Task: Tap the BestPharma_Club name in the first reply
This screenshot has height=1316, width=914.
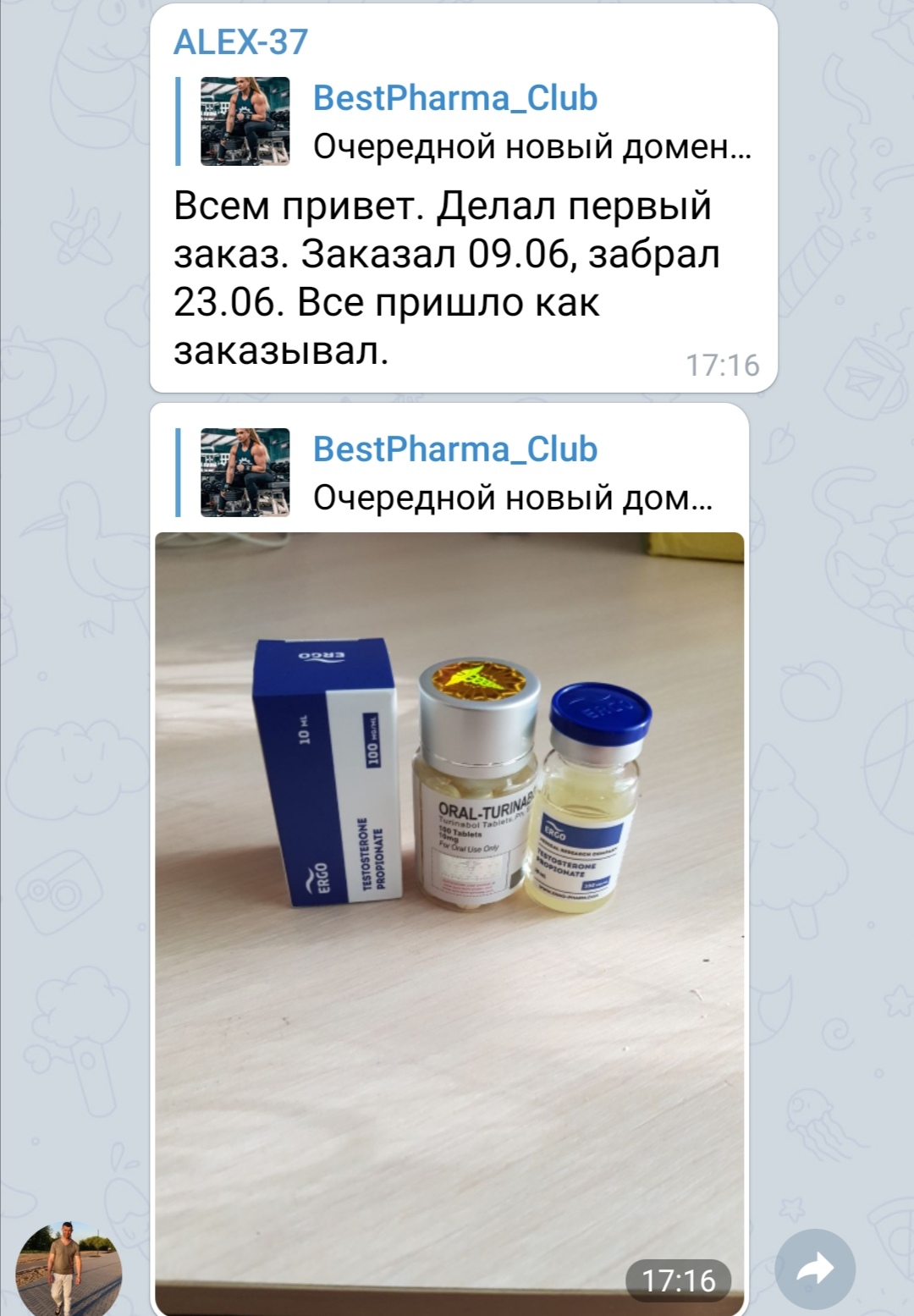Action: coord(454,97)
